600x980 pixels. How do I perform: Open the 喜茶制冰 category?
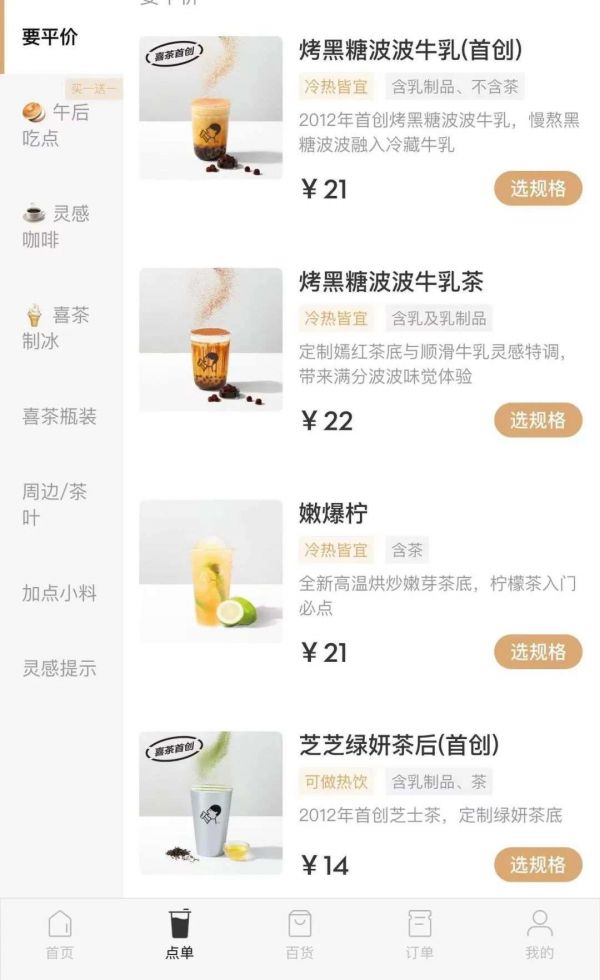coord(56,328)
